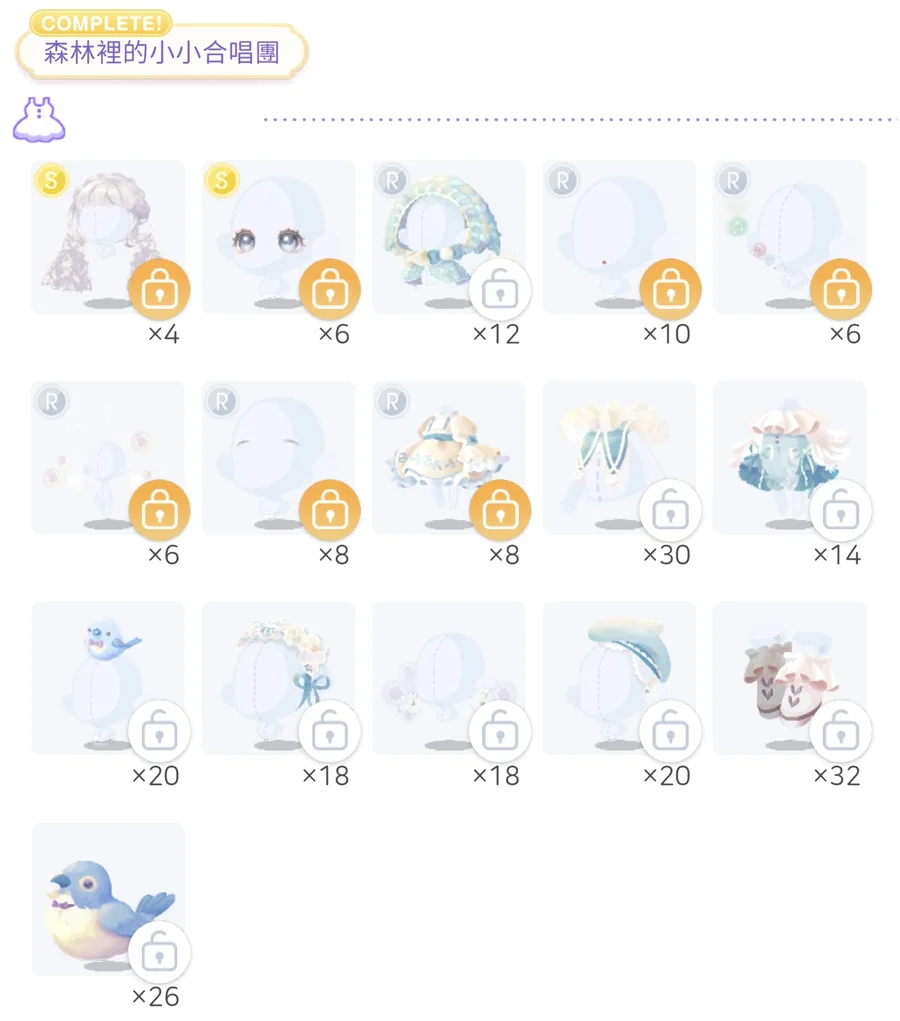Lock the cream collar cape item ×30
The image size is (900, 1021).
(x=669, y=510)
